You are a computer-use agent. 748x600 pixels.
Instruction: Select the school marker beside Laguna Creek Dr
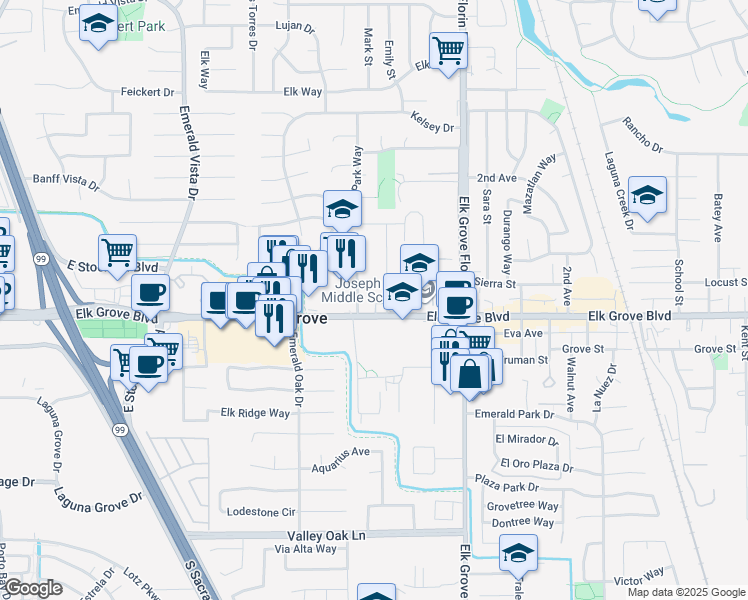[x=648, y=196]
